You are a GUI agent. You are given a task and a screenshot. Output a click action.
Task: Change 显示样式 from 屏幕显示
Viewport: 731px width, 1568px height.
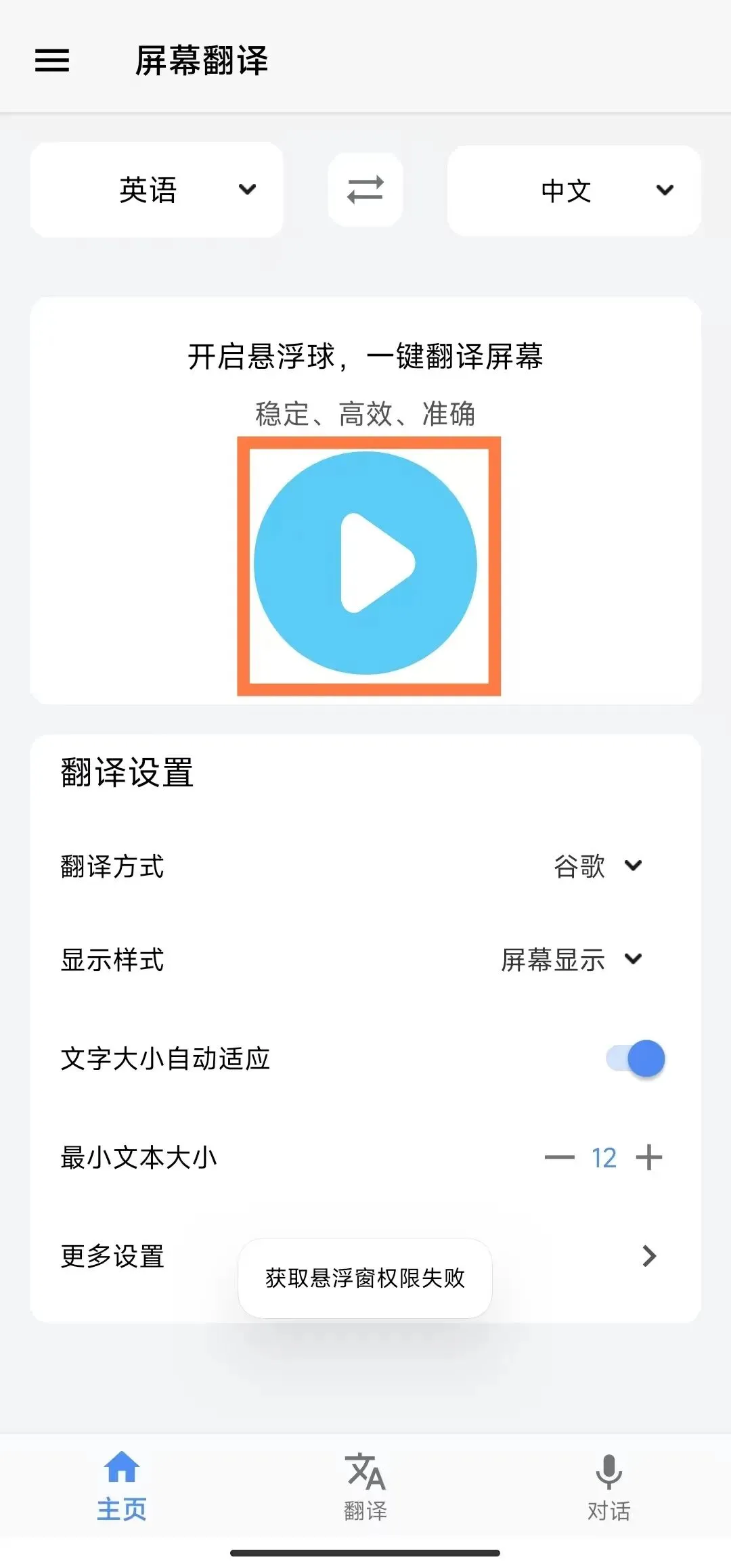571,960
